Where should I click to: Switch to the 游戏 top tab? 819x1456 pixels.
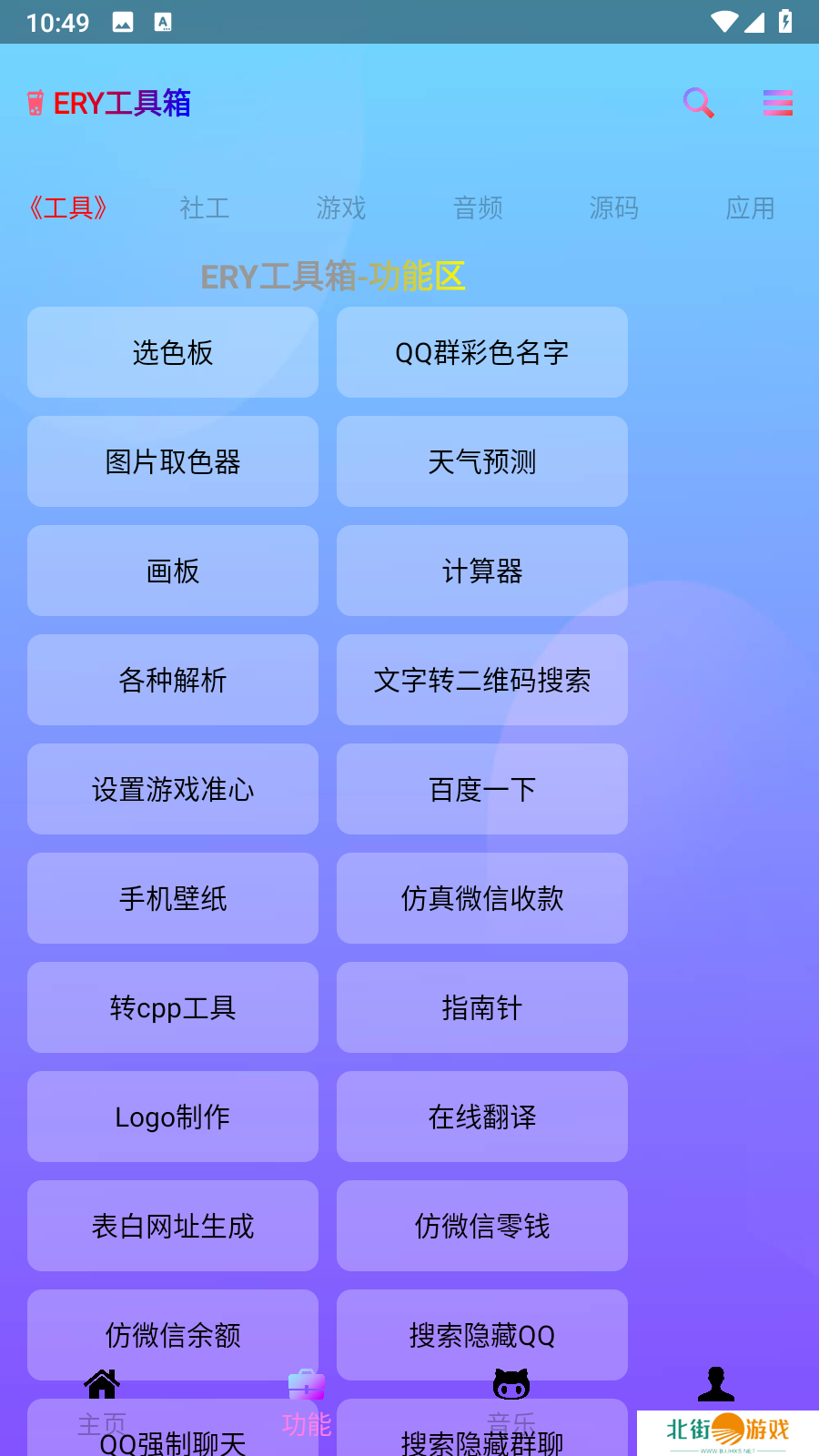(340, 208)
